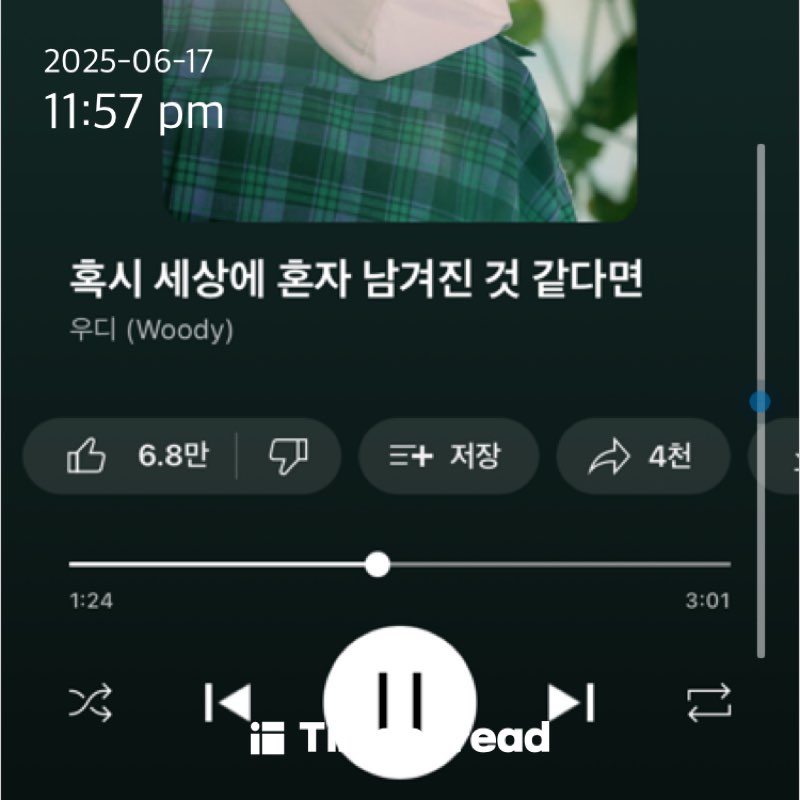Dislike this song
800x800 pixels.
(288, 457)
